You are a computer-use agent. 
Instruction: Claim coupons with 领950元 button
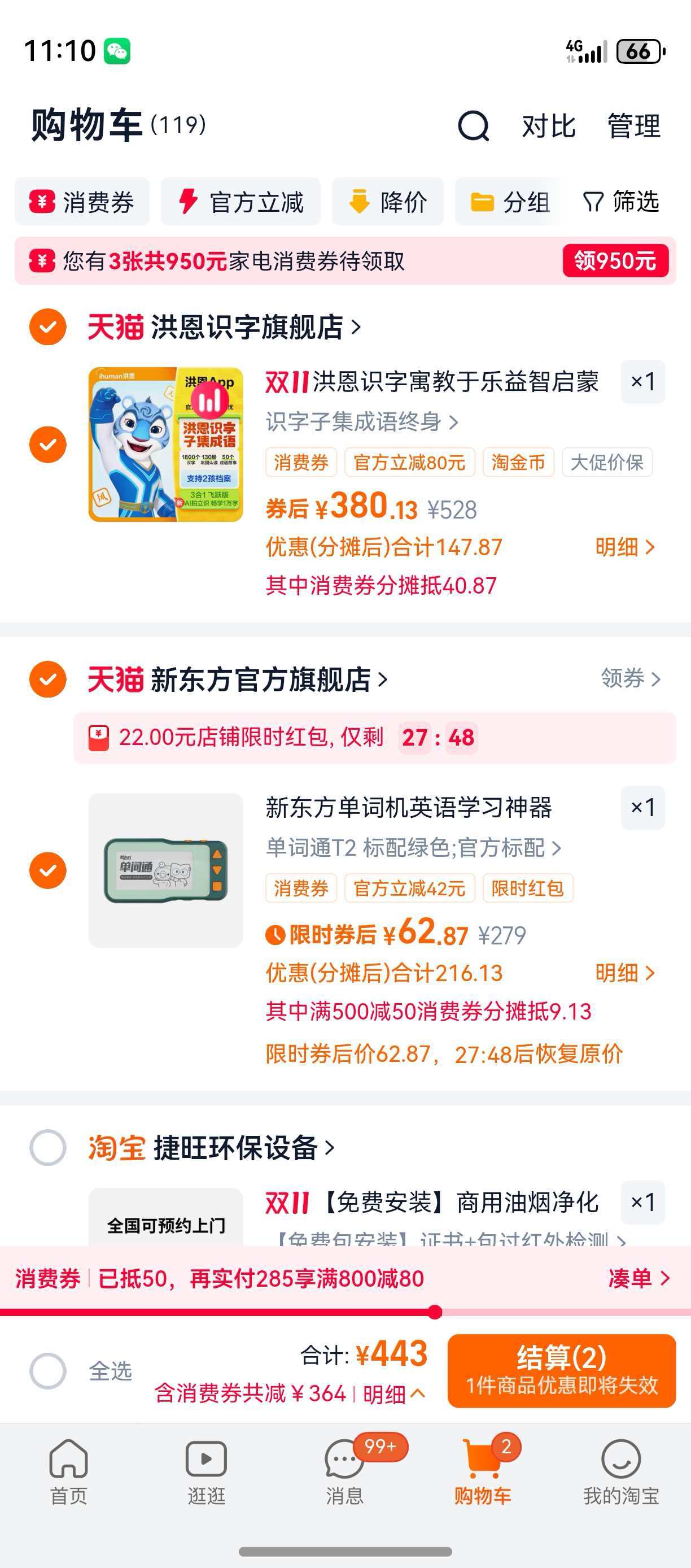tap(615, 261)
